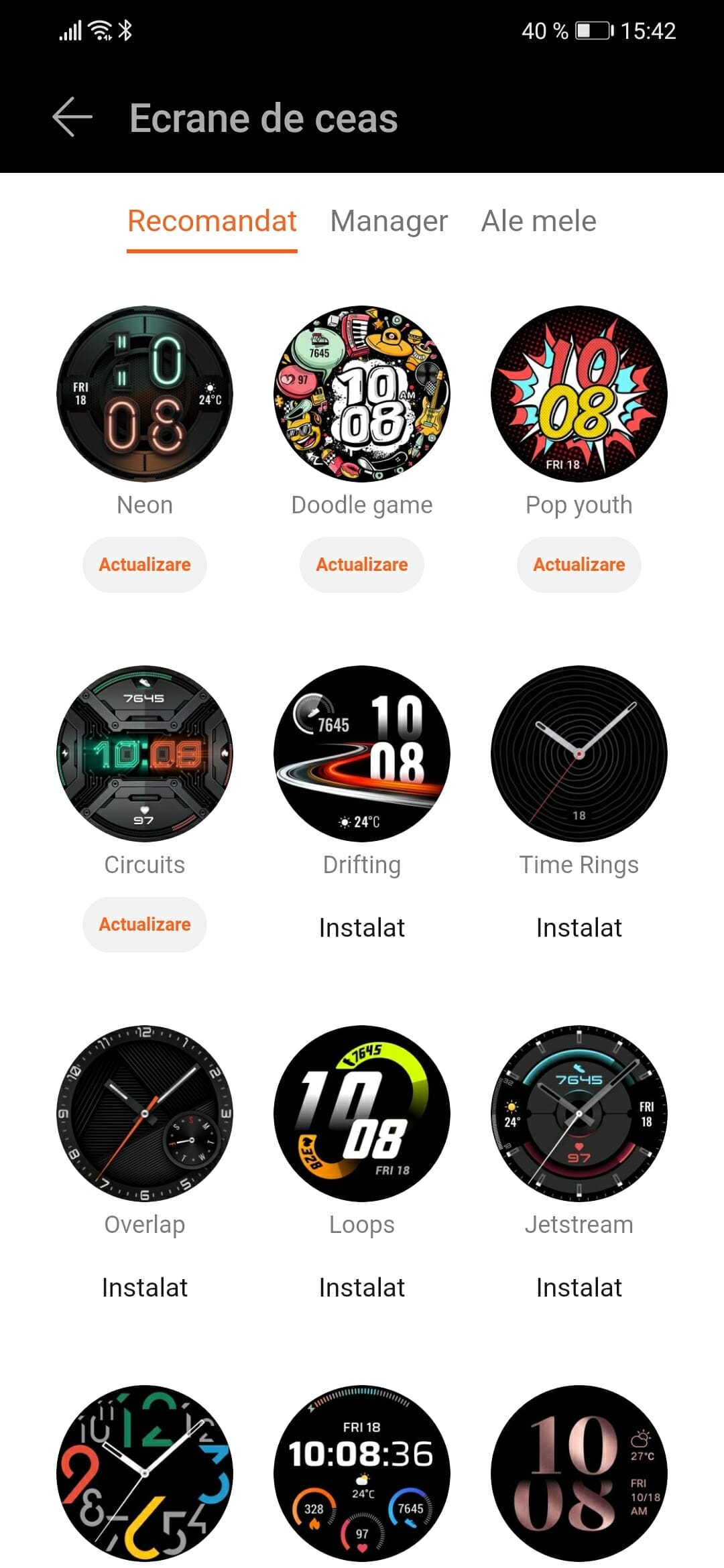Open the Neon watch face preview
The width and height of the screenshot is (724, 1568).
tap(145, 394)
